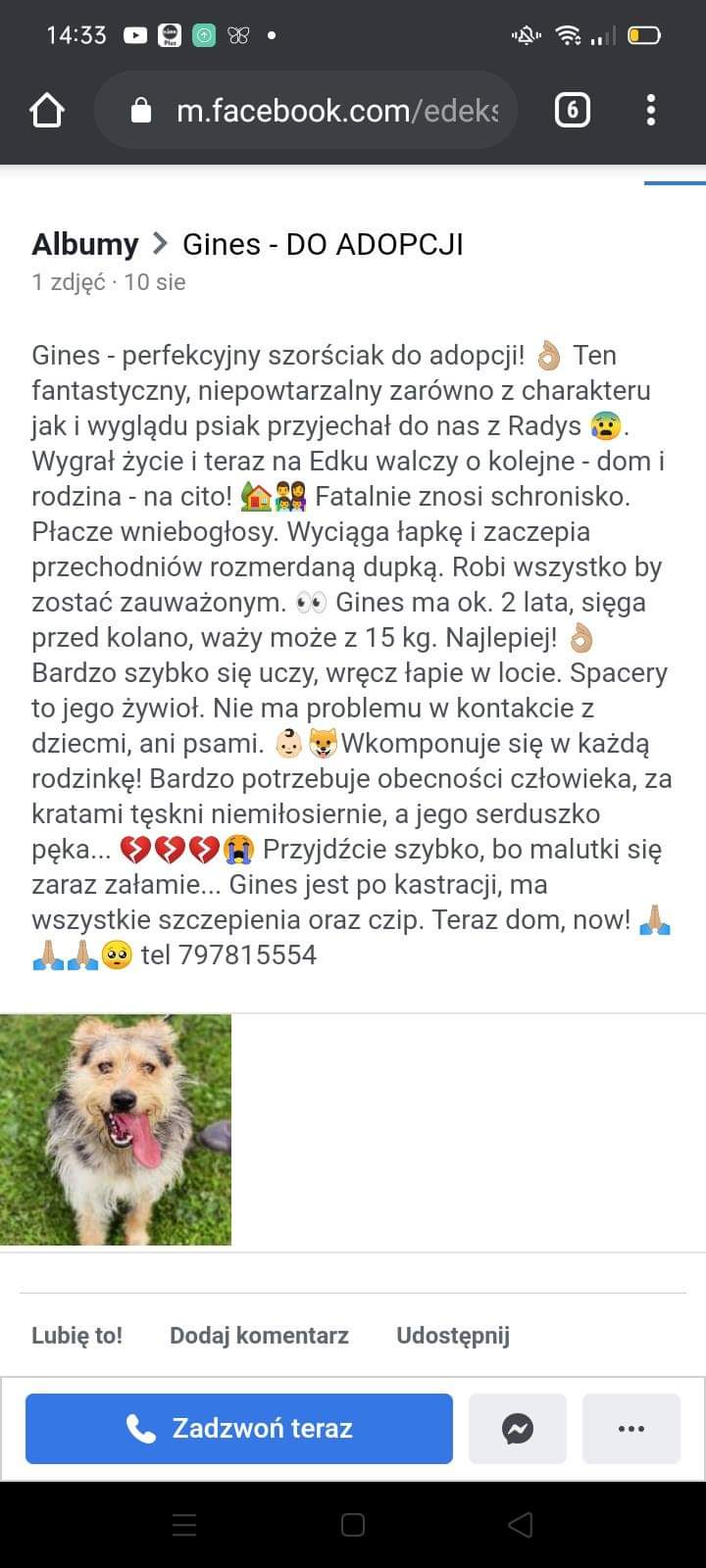The image size is (706, 1568).
Task: Open more page actions (three dots)
Action: 631,1429
